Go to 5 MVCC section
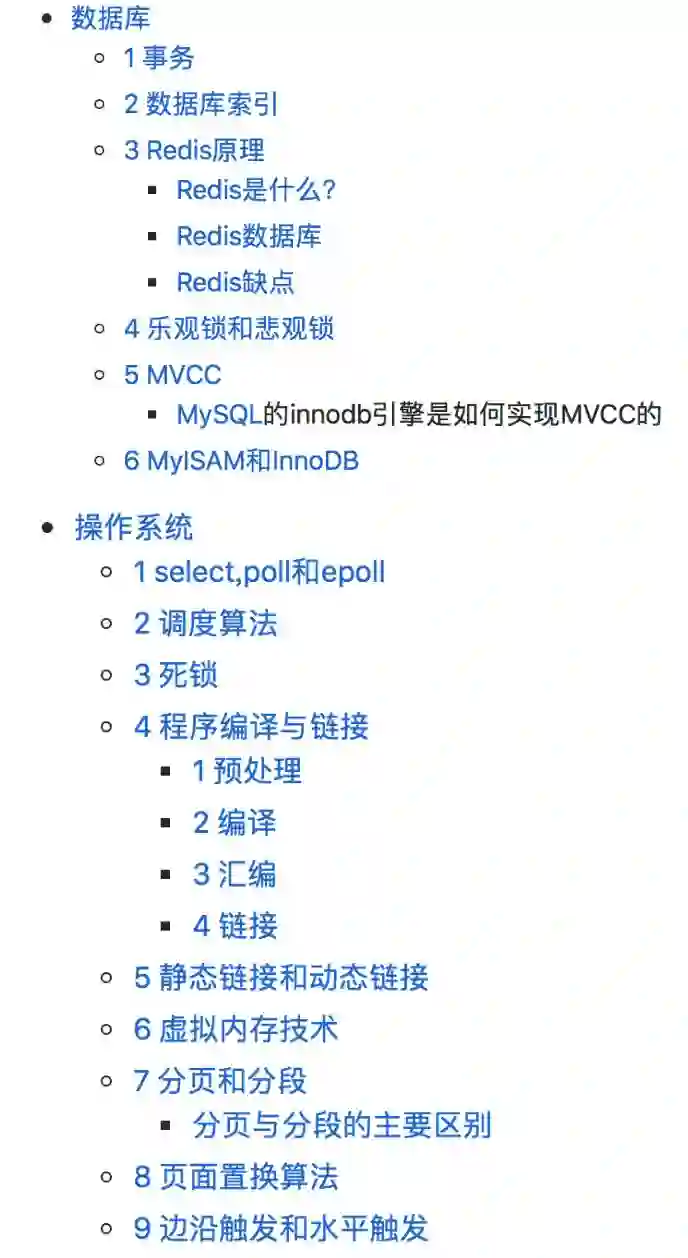The width and height of the screenshot is (688, 1258). pos(172,375)
